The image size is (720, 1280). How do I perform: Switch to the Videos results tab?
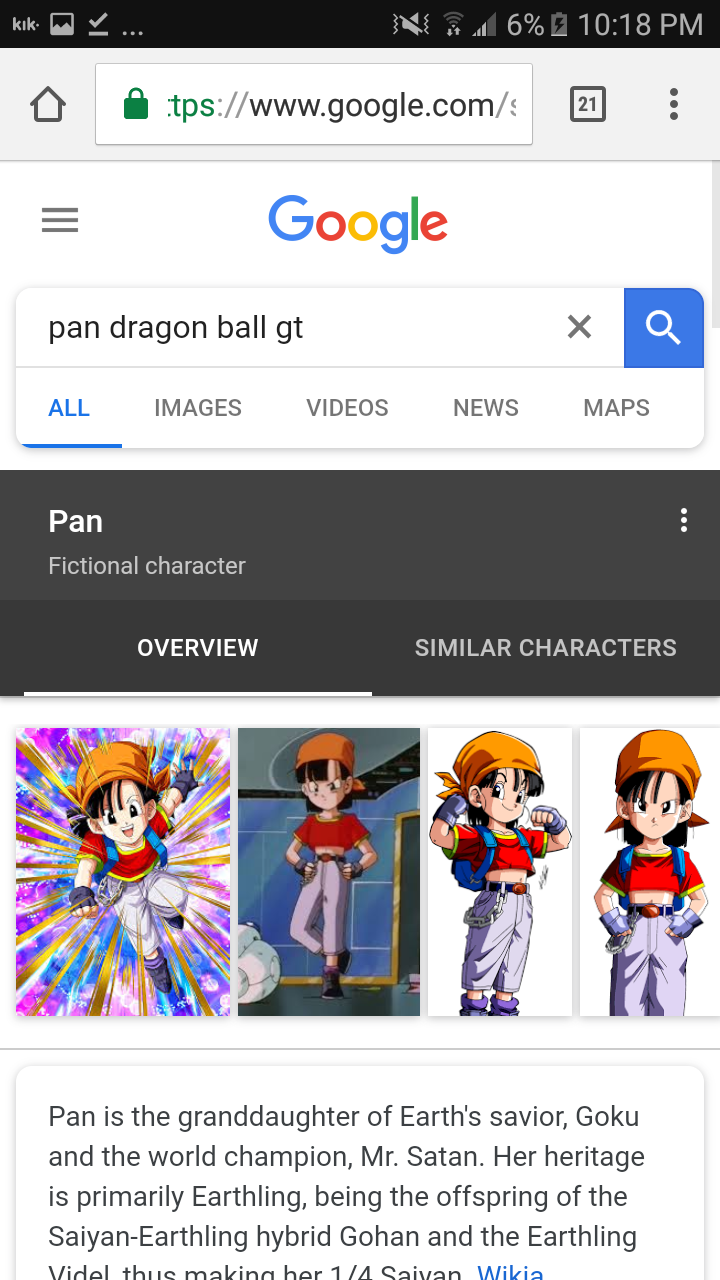347,408
